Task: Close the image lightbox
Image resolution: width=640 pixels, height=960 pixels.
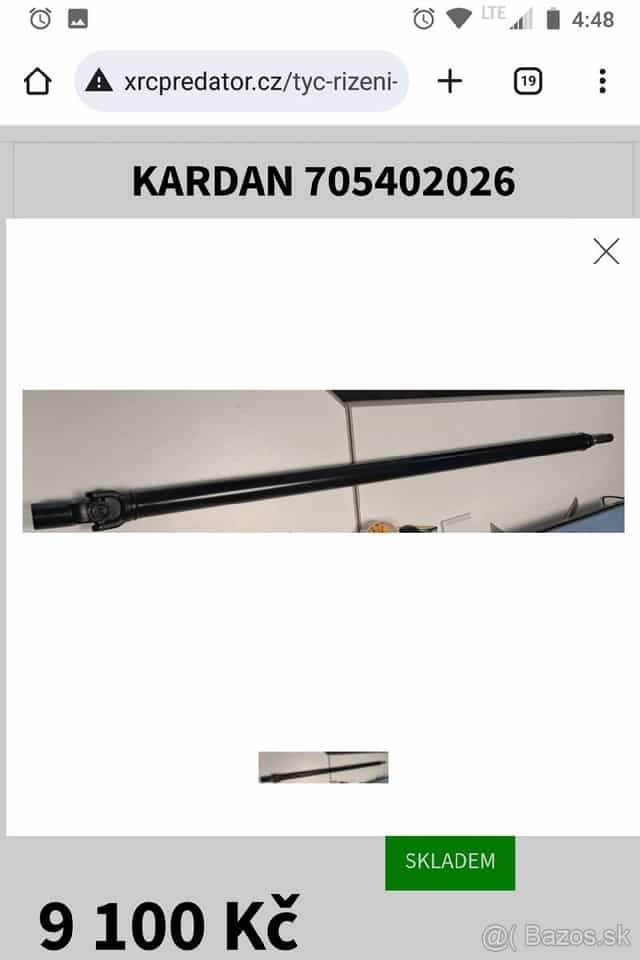Action: (606, 251)
